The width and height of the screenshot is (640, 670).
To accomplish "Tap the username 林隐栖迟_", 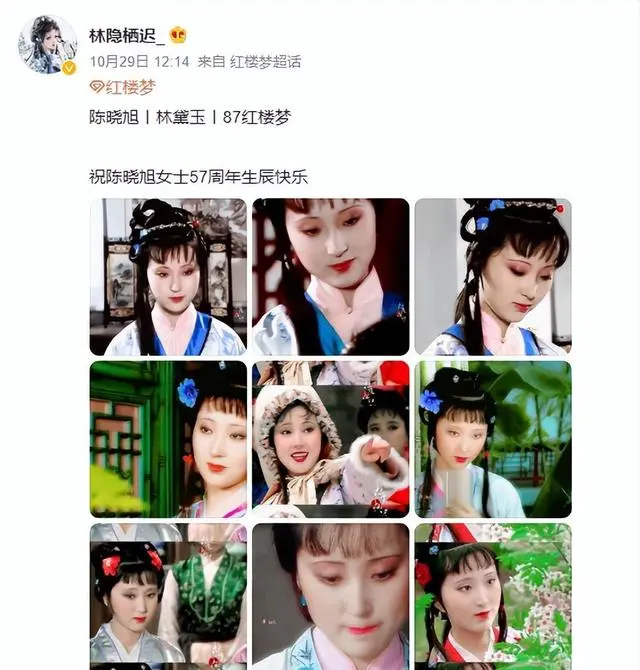I will 125,36.
